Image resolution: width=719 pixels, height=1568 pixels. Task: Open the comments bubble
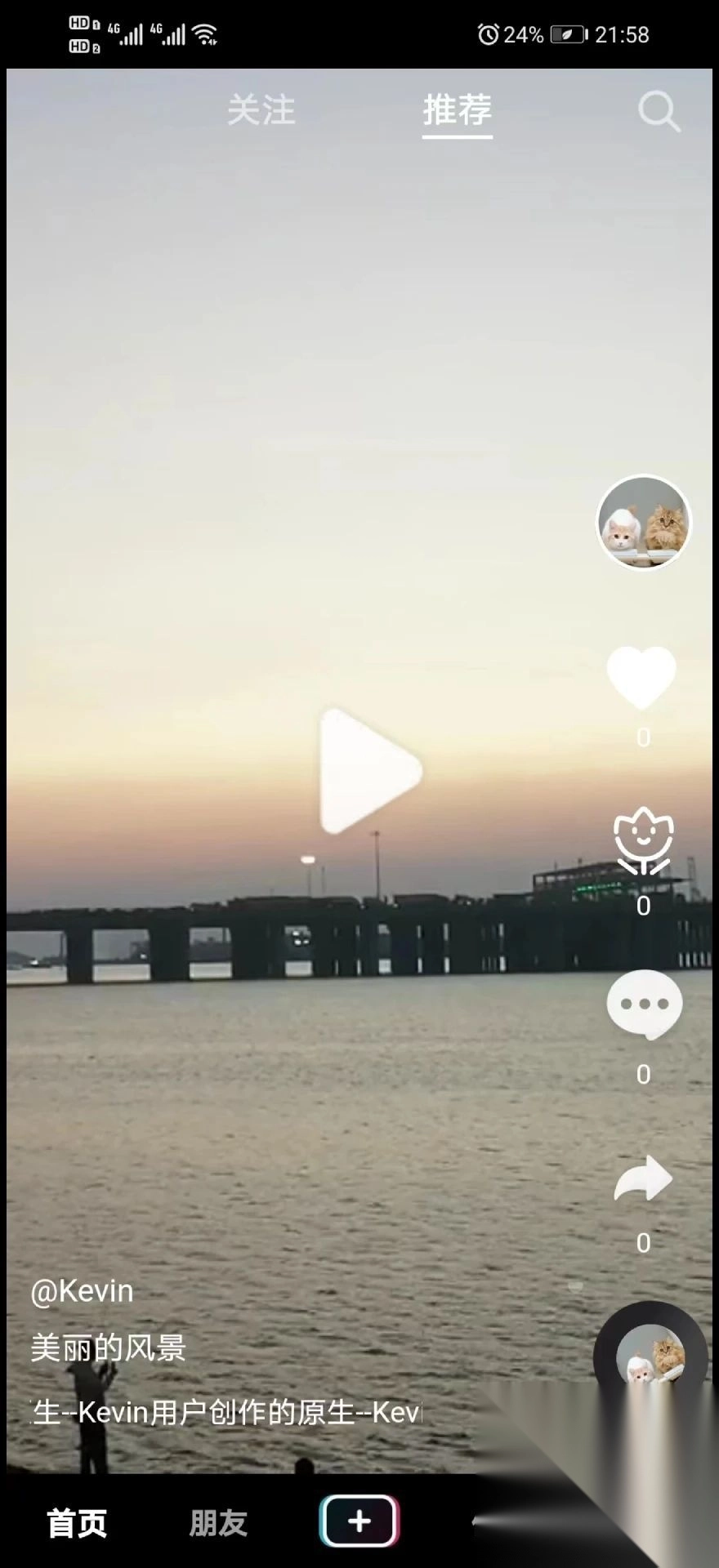pos(644,1004)
